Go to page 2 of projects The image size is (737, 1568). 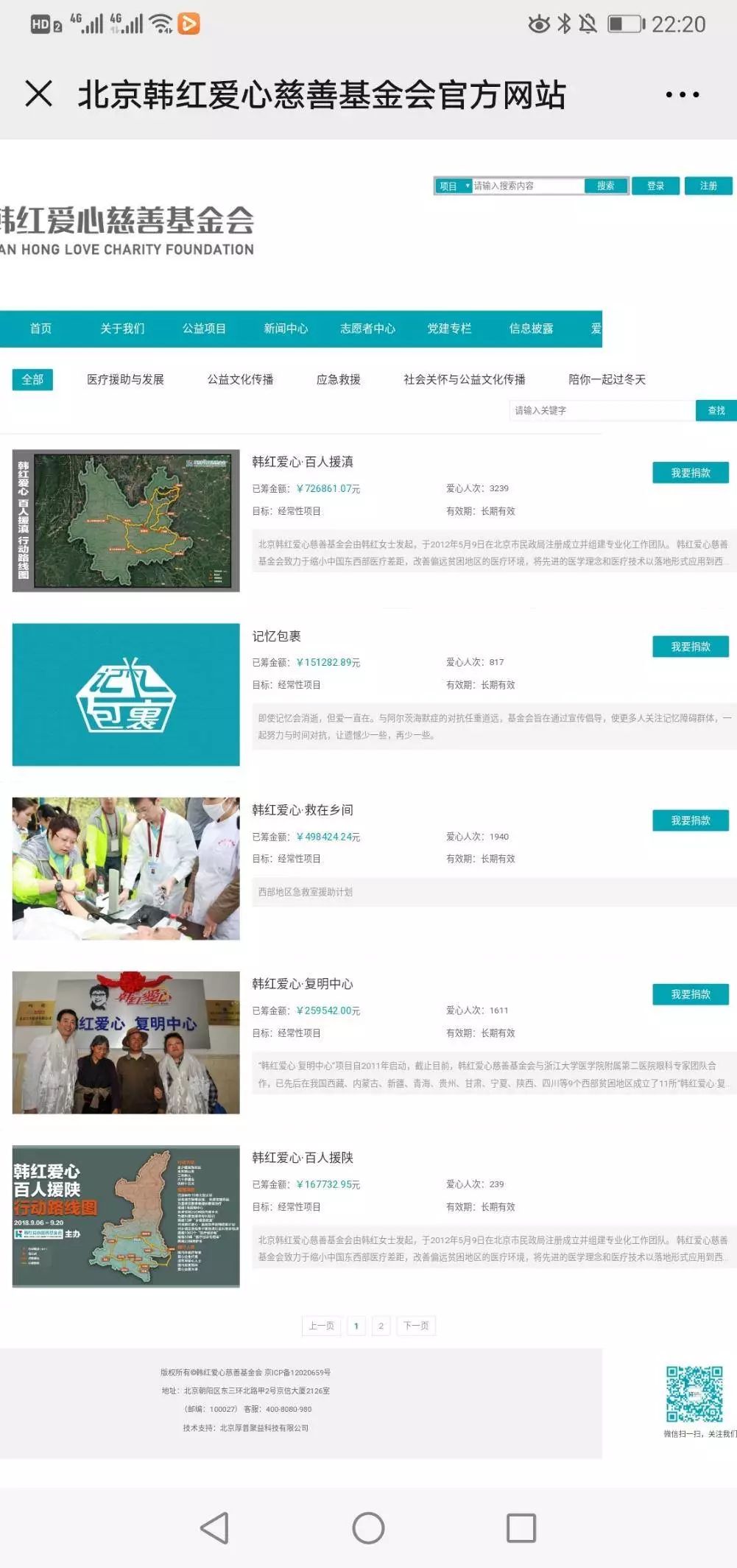click(x=381, y=1326)
